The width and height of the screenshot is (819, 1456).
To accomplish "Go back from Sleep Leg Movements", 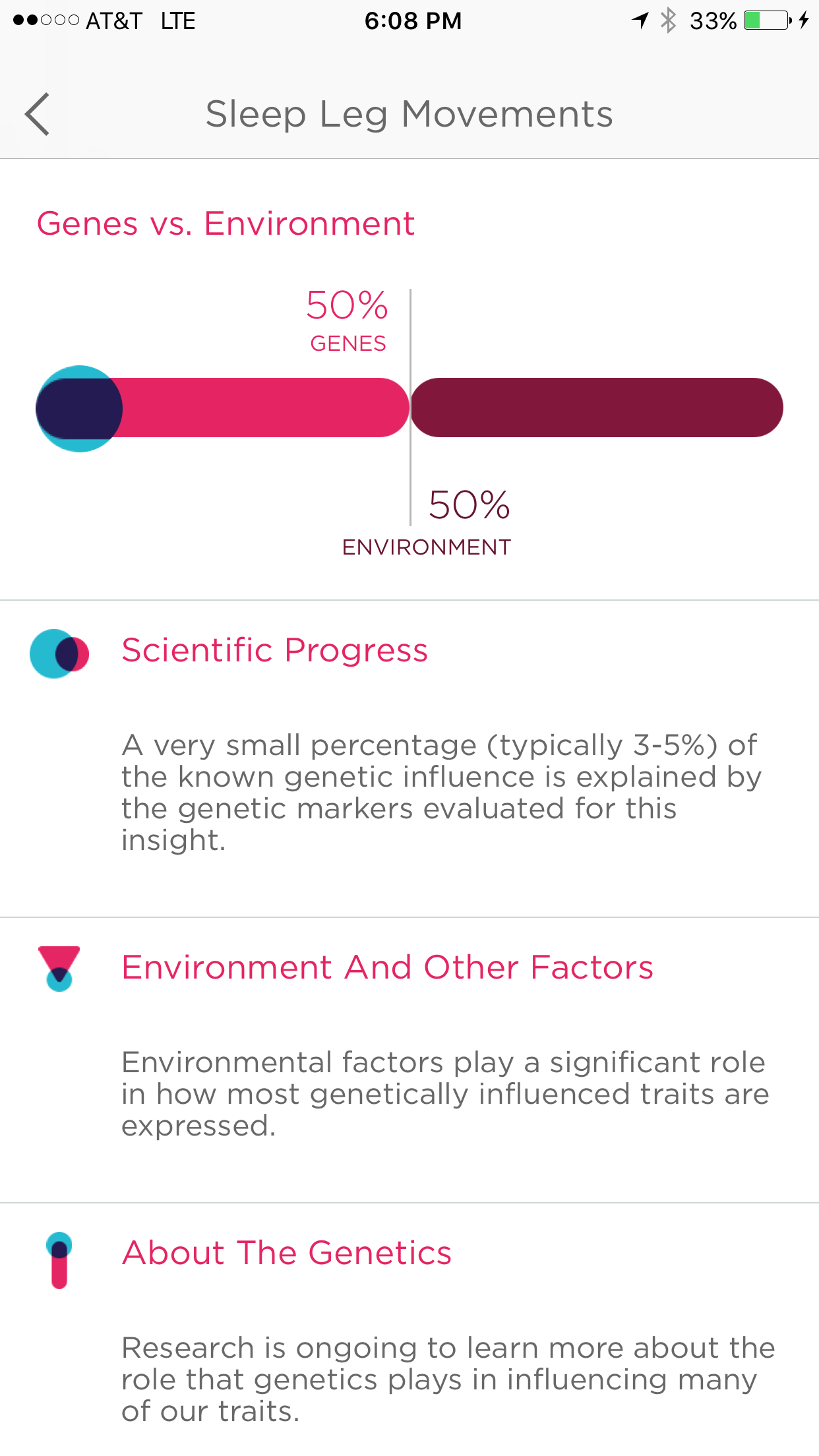I will (38, 114).
